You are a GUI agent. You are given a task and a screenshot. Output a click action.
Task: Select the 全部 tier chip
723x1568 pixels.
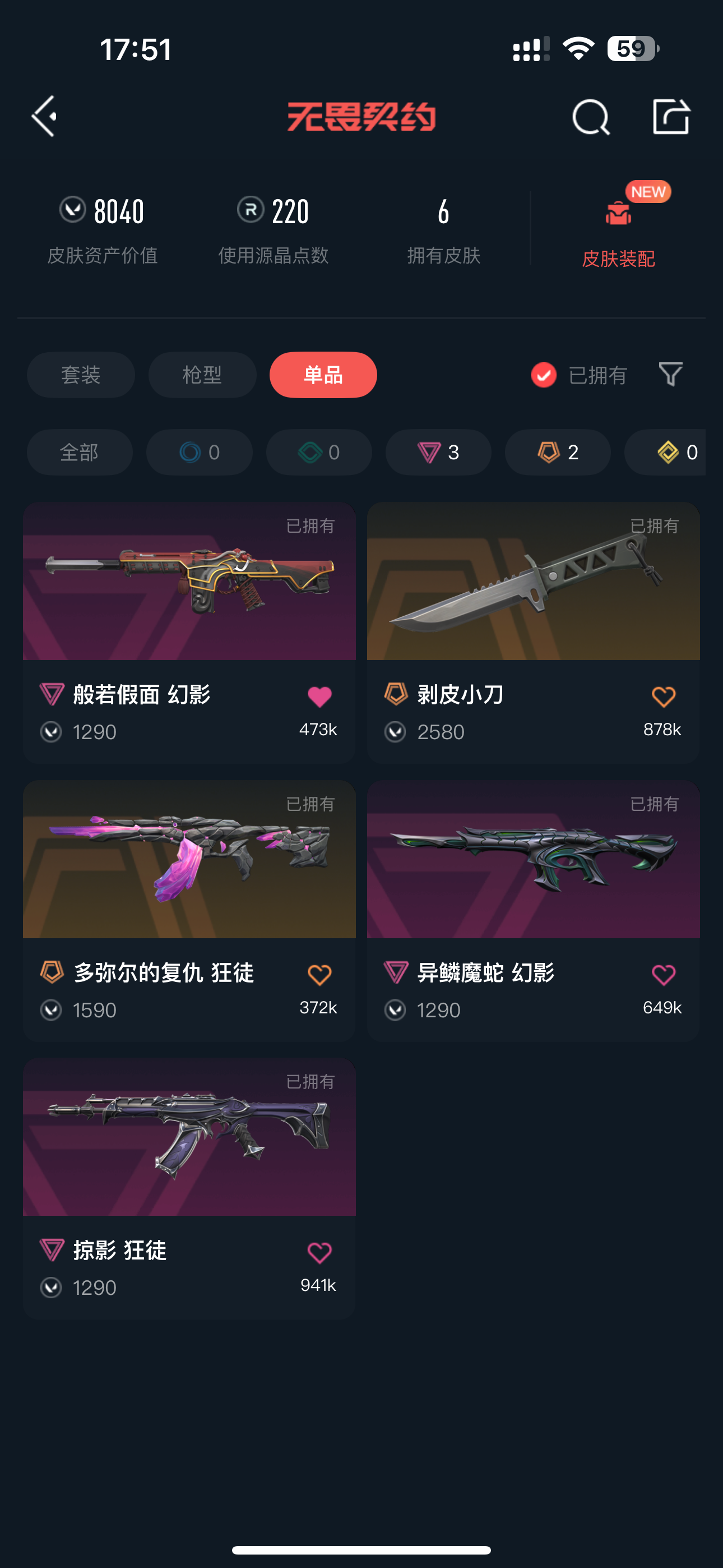pyautogui.click(x=79, y=452)
